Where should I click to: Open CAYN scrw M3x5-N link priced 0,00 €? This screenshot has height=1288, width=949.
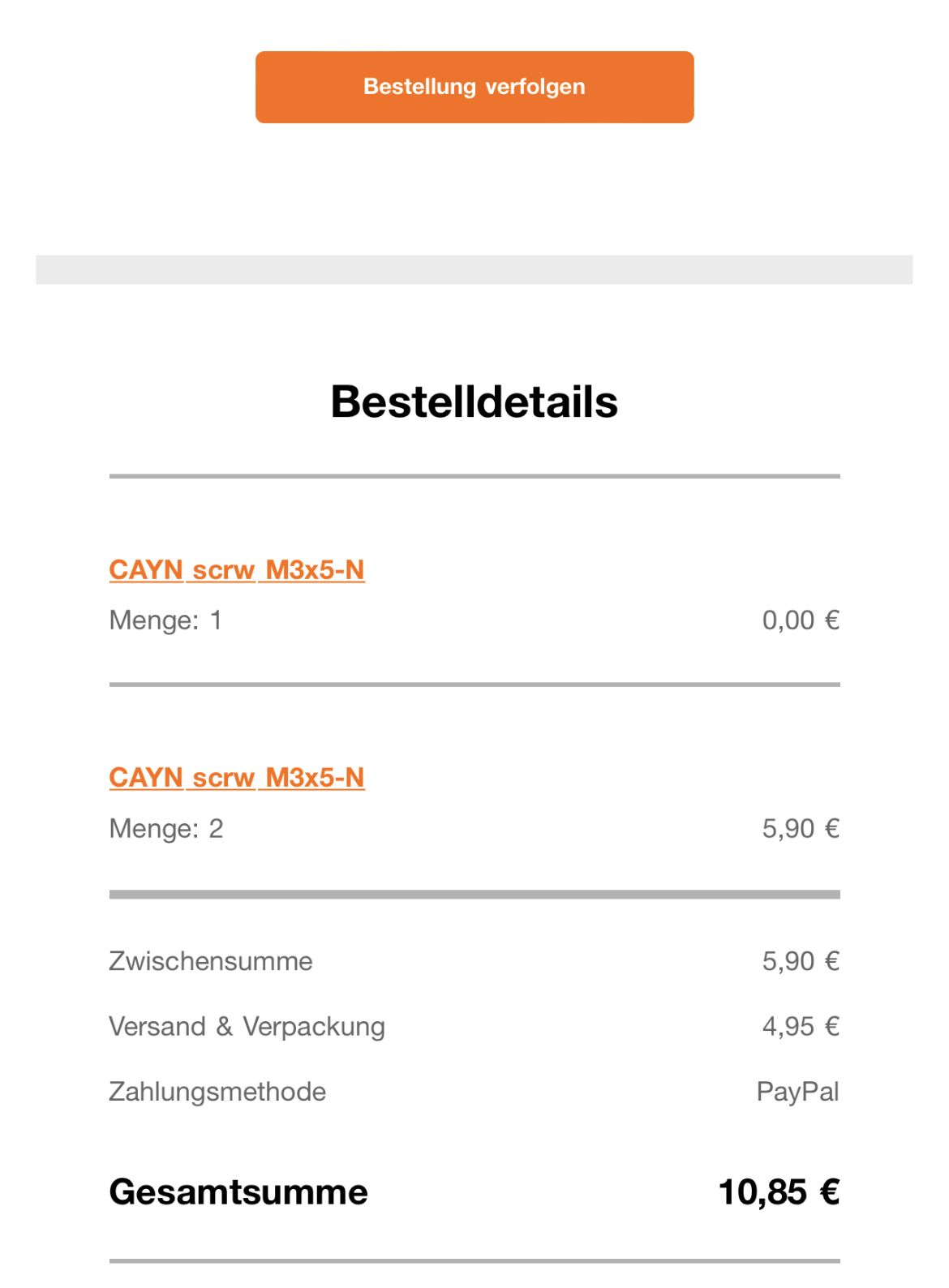pos(236,569)
